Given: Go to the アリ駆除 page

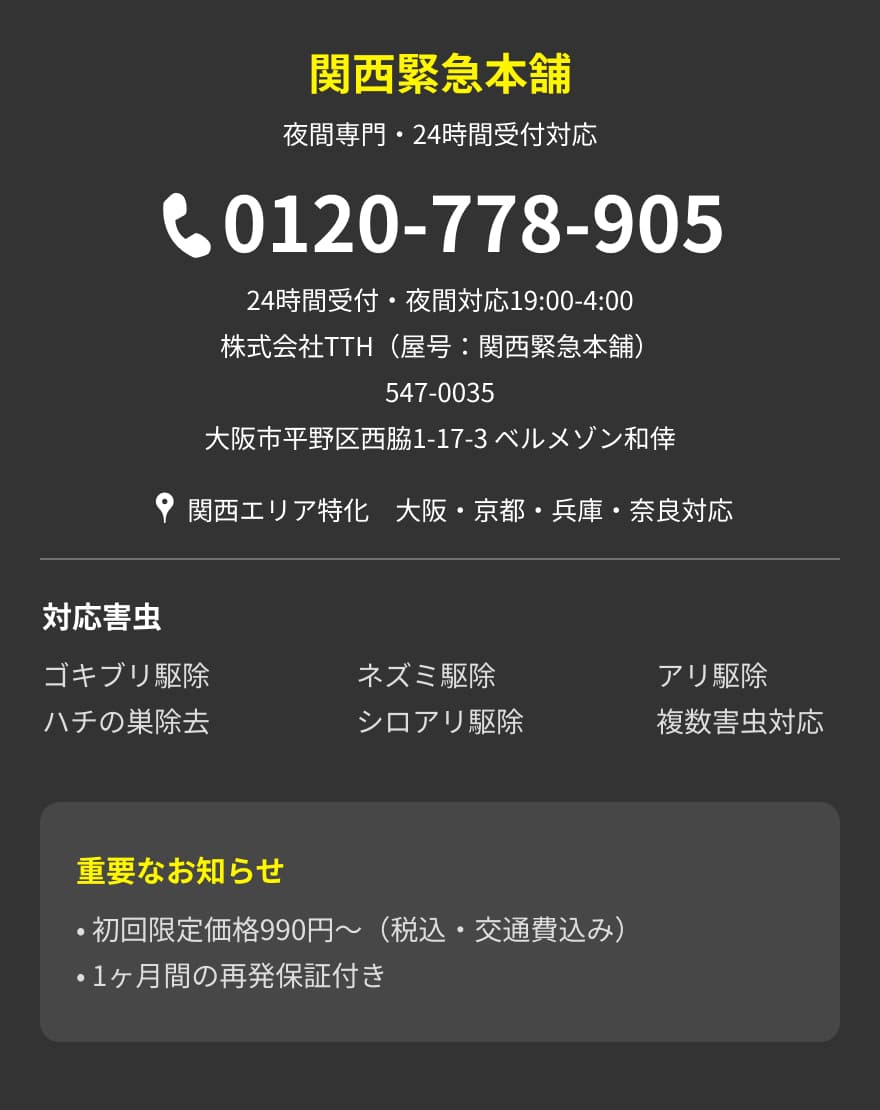Looking at the screenshot, I should click(712, 675).
